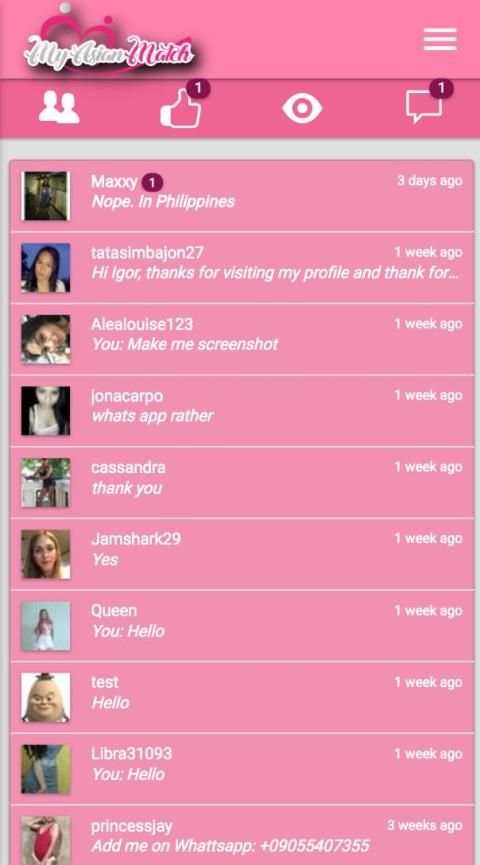Open the messages speech bubble tab
The image size is (480, 865).
424,106
